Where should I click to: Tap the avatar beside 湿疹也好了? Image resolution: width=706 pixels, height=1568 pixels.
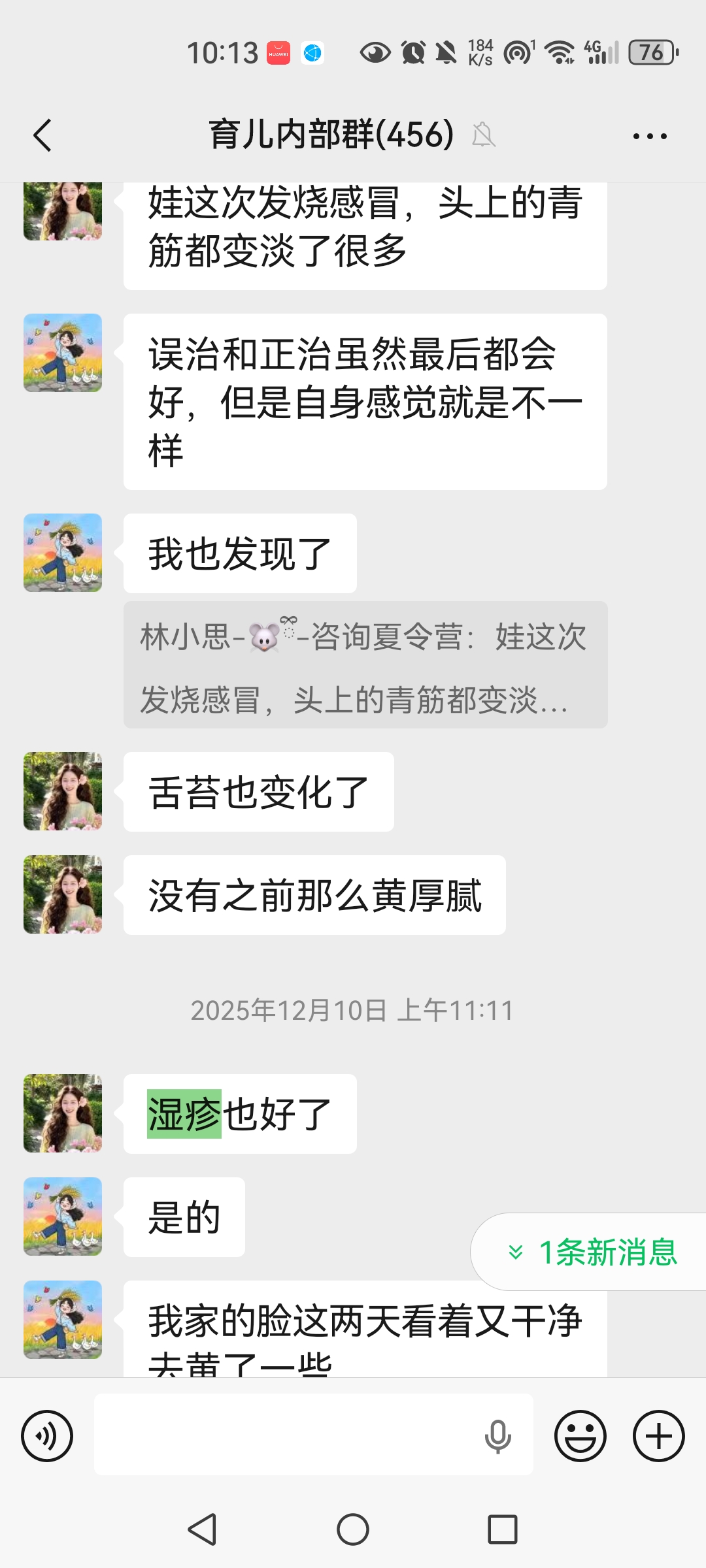(x=63, y=1113)
